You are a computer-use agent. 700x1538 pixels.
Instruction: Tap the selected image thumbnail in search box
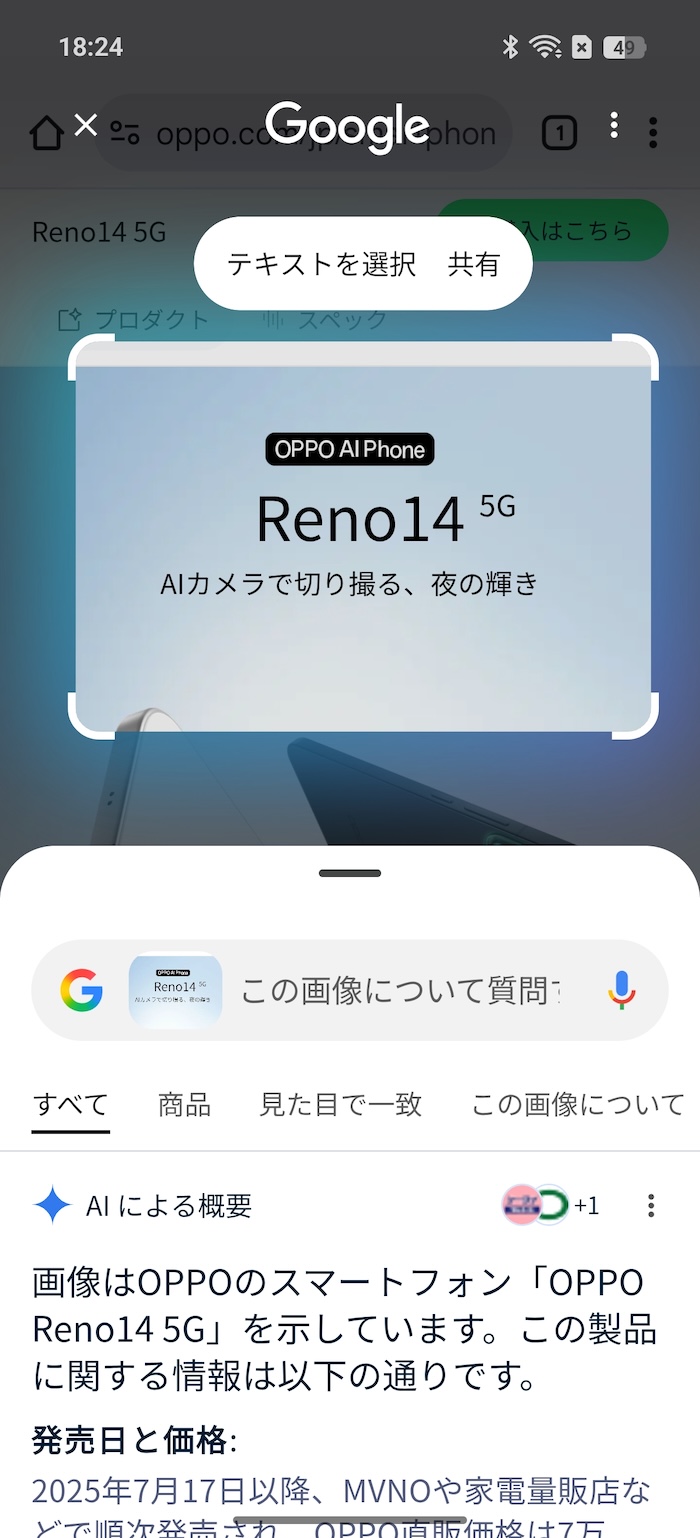click(x=176, y=990)
